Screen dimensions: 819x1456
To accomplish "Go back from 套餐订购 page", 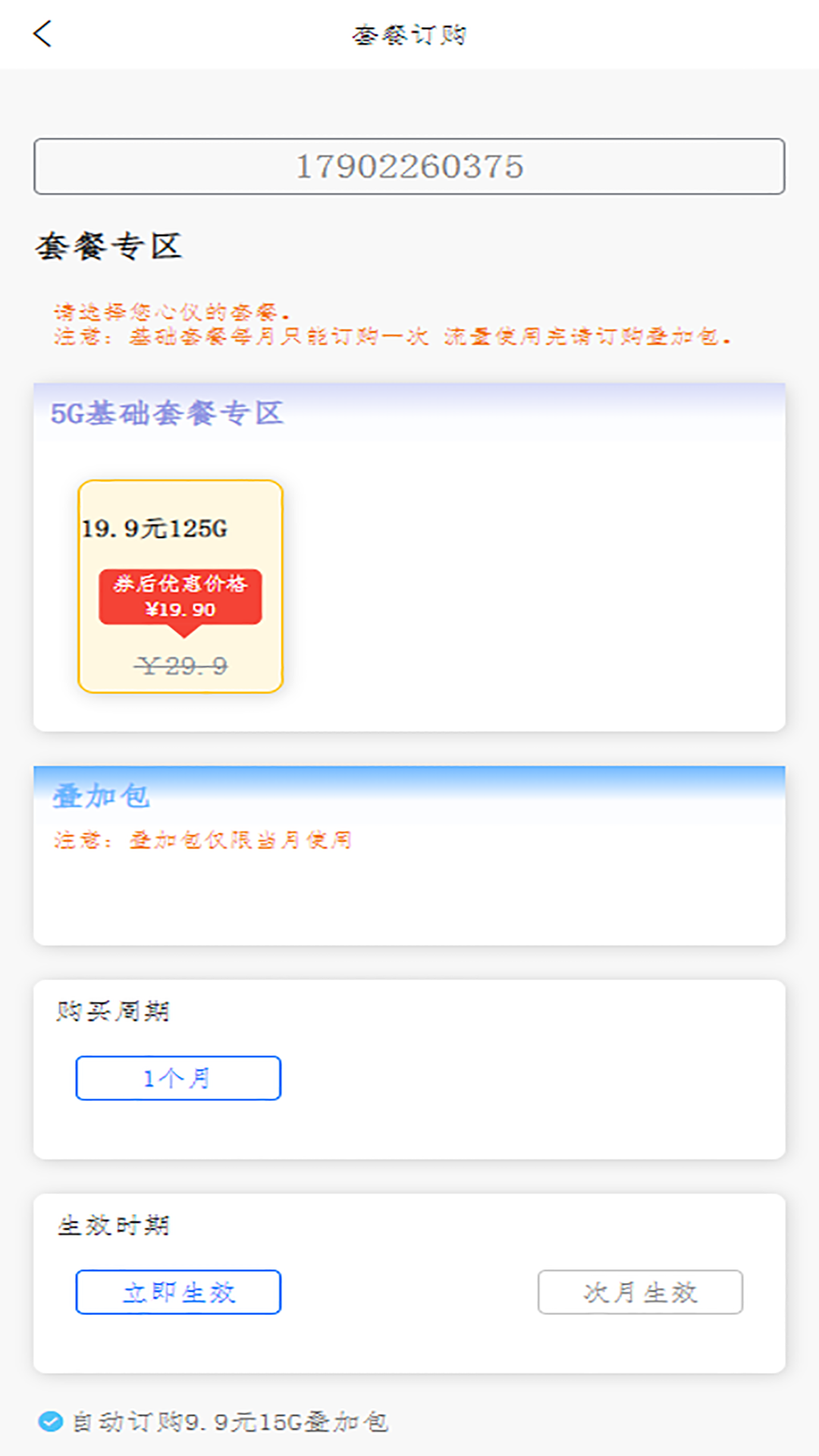I will pos(43,34).
